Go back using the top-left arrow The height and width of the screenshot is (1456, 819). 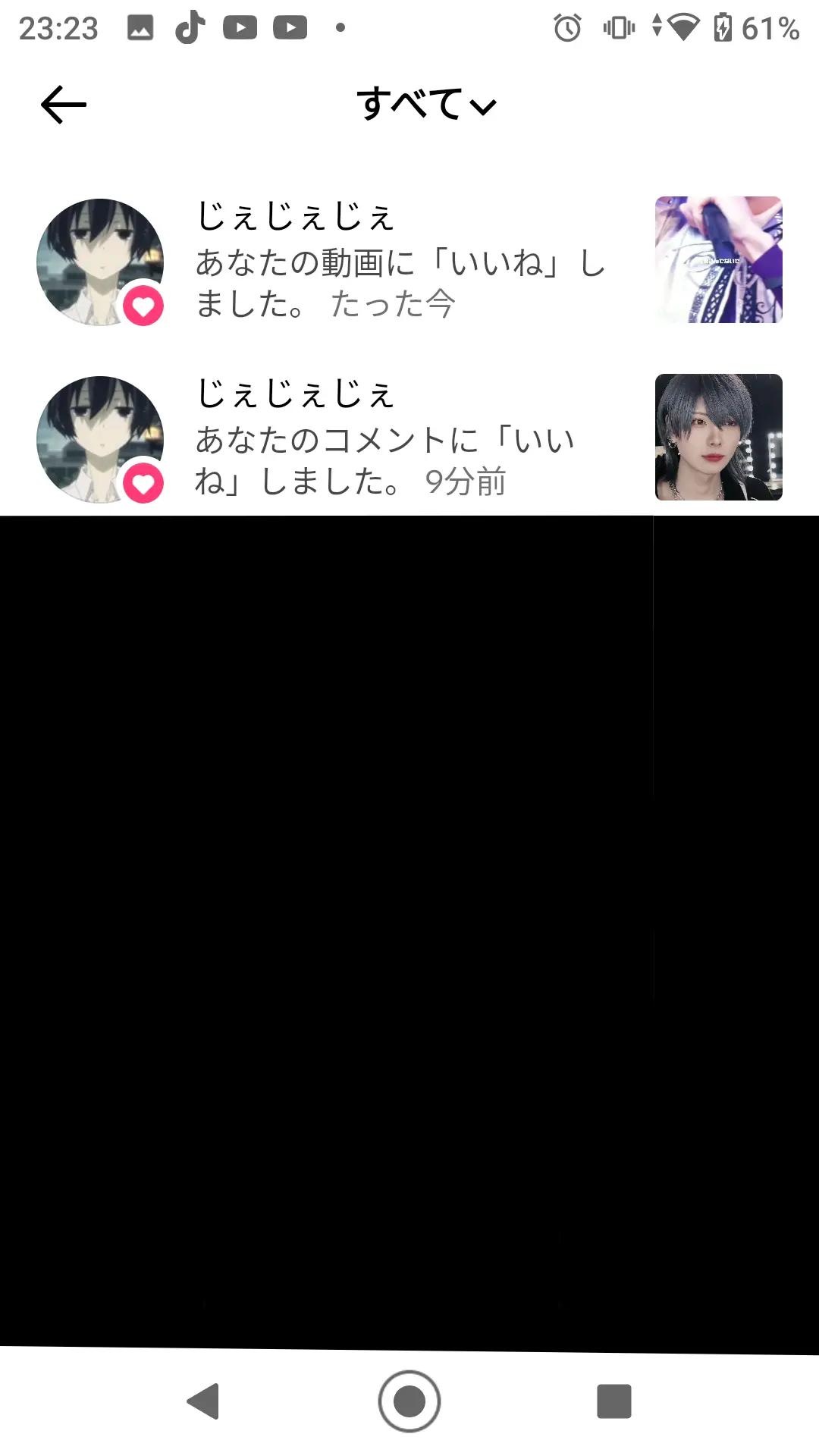coord(64,105)
